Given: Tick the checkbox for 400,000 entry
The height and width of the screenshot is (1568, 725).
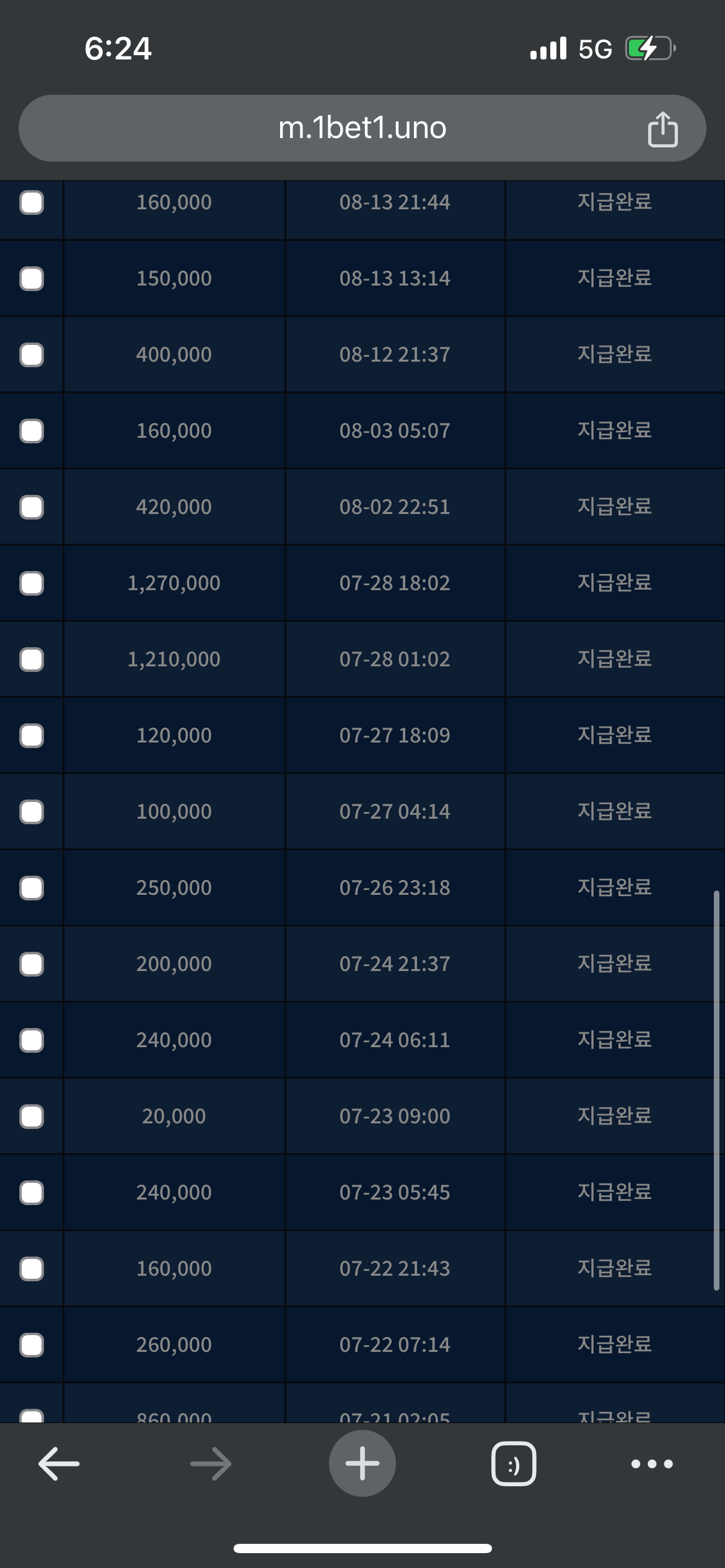Looking at the screenshot, I should tap(32, 355).
